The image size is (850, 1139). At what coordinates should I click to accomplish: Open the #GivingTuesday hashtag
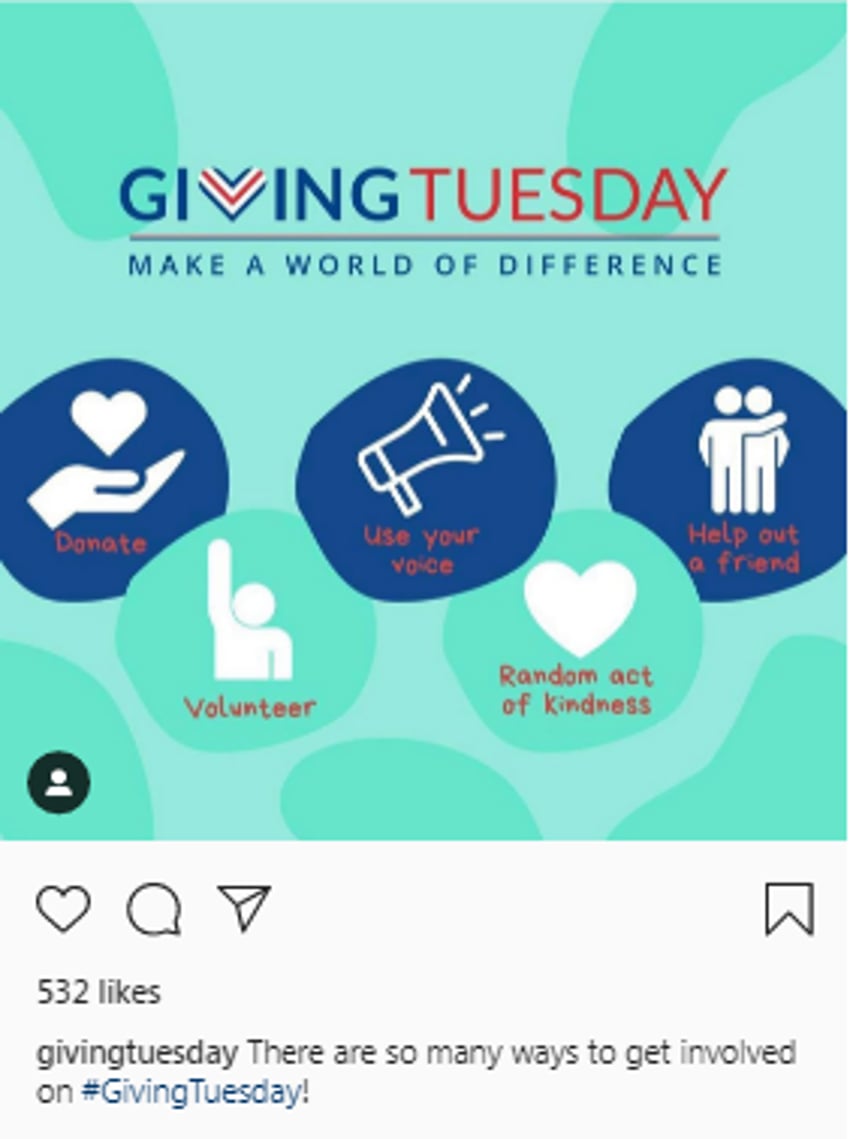pos(191,1093)
